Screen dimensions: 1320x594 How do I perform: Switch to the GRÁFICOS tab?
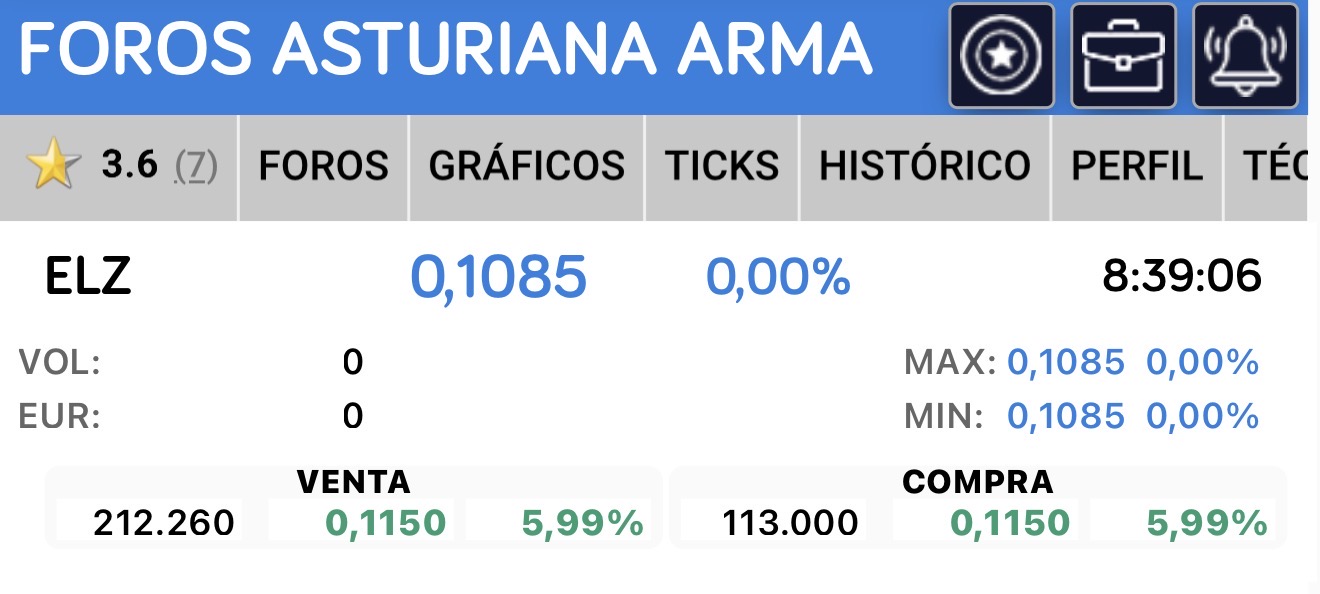526,166
